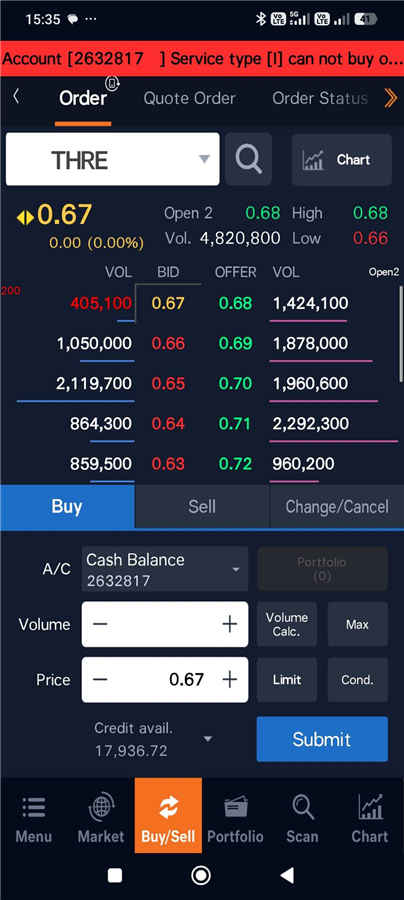Switch to the Quote Order tab
This screenshot has height=900, width=404.
(189, 98)
